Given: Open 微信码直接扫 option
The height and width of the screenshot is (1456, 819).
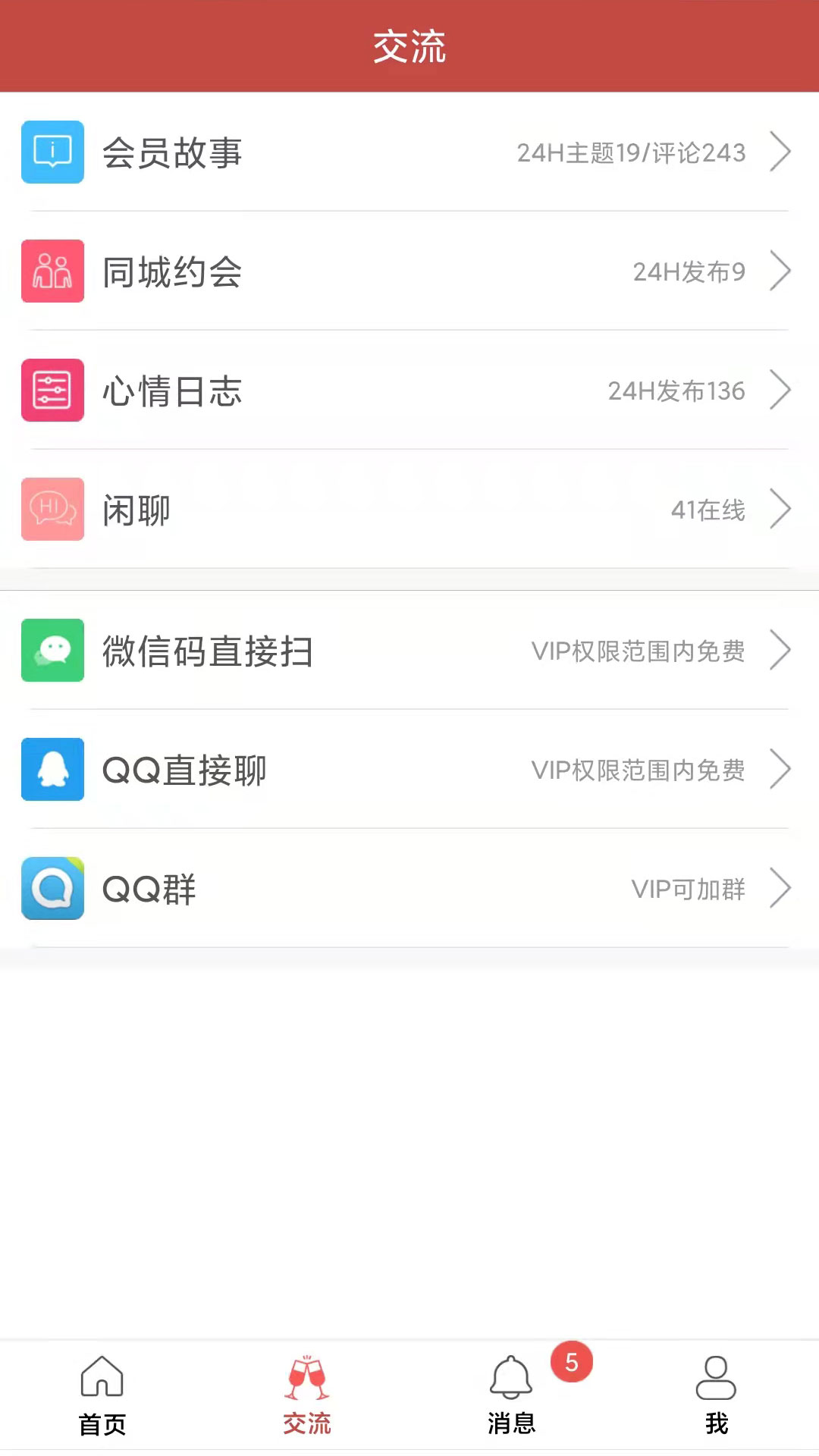Looking at the screenshot, I should tap(409, 651).
